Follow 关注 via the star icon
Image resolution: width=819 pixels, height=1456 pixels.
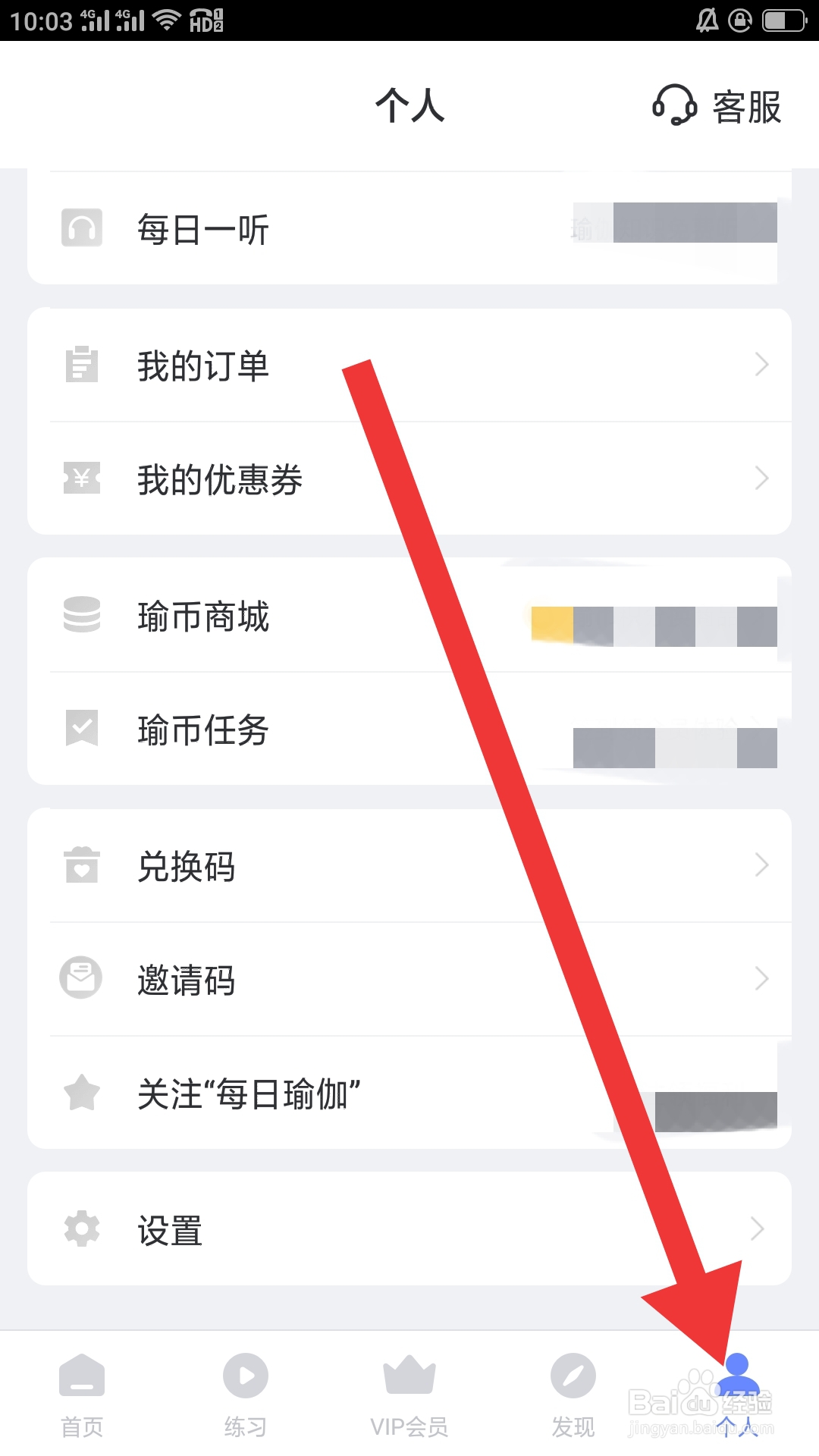[81, 1092]
